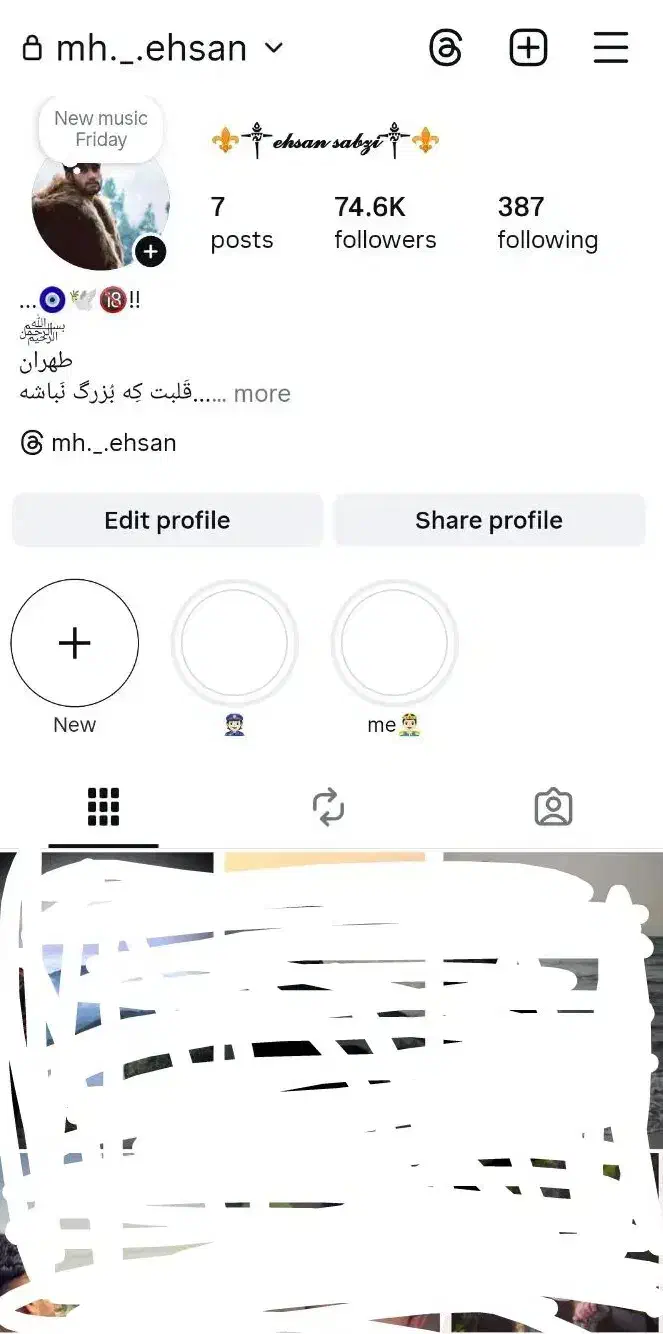This screenshot has height=1334, width=663.
Task: Open the 'me' story highlight
Action: click(394, 643)
